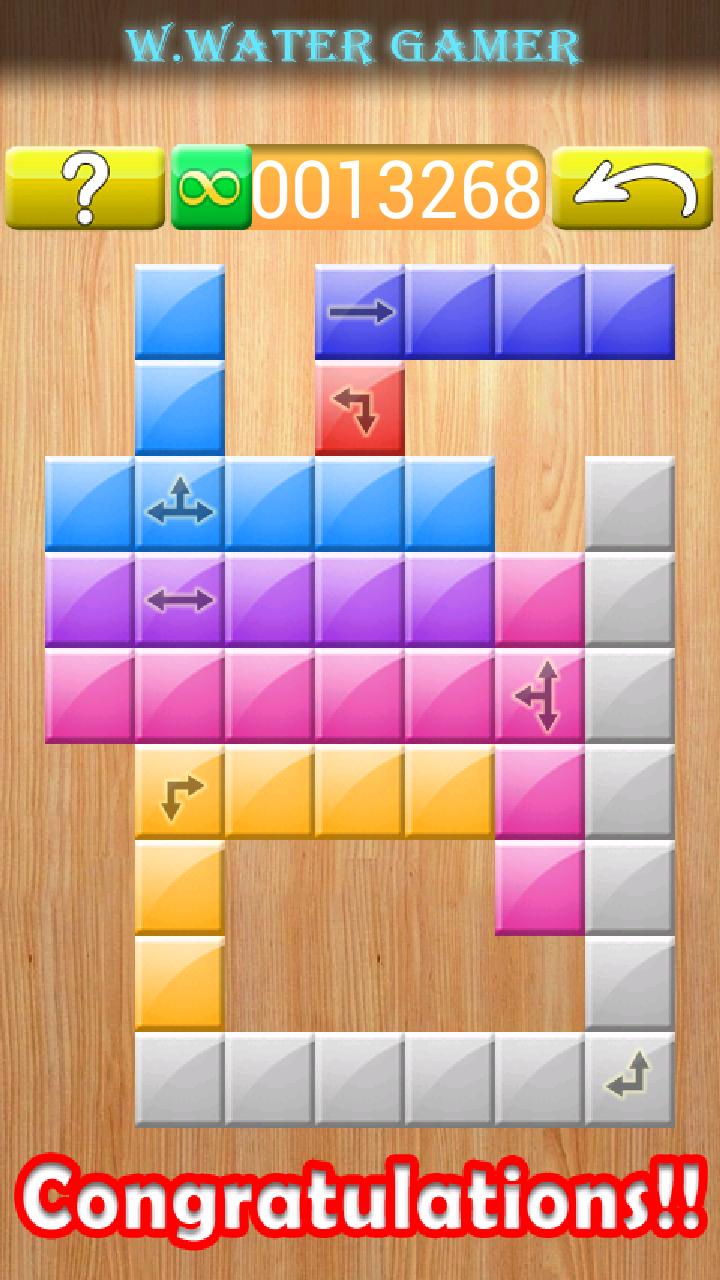720x1280 pixels.
Task: Tap the blue block with right arrow
Action: pos(359,310)
